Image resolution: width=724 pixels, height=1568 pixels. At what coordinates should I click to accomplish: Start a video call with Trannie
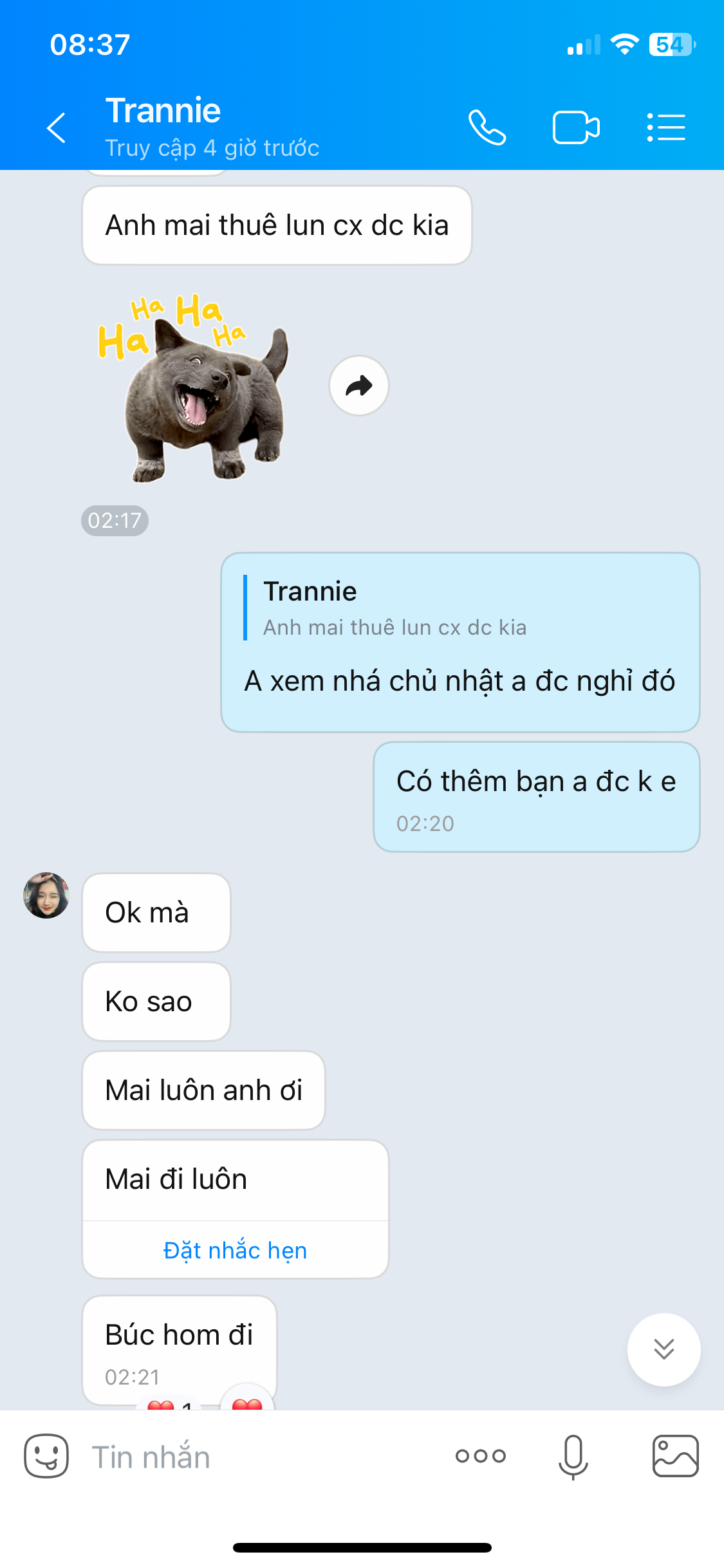[x=576, y=127]
